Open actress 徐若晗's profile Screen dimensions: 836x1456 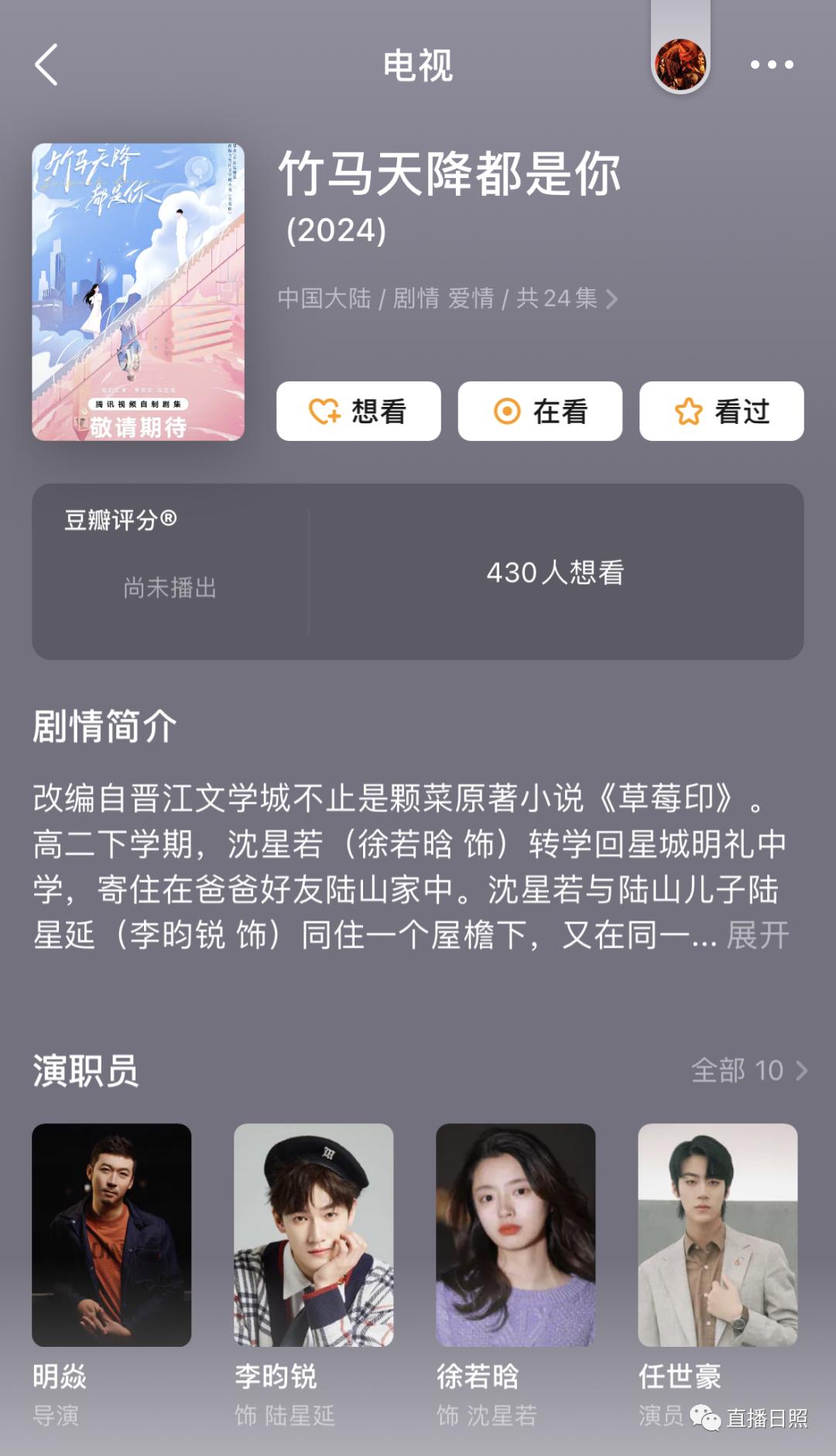click(x=516, y=1235)
